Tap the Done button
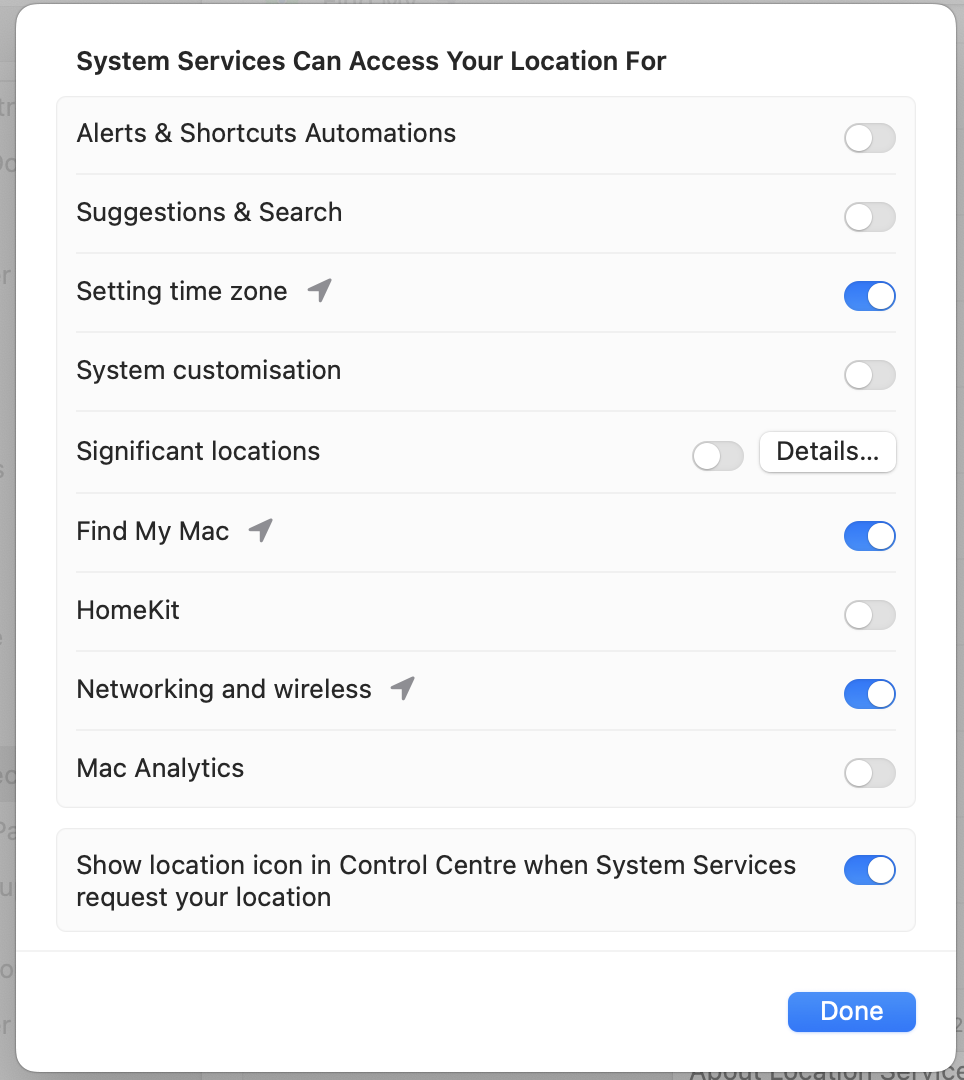Screen dimensions: 964x1080 click(852, 1012)
